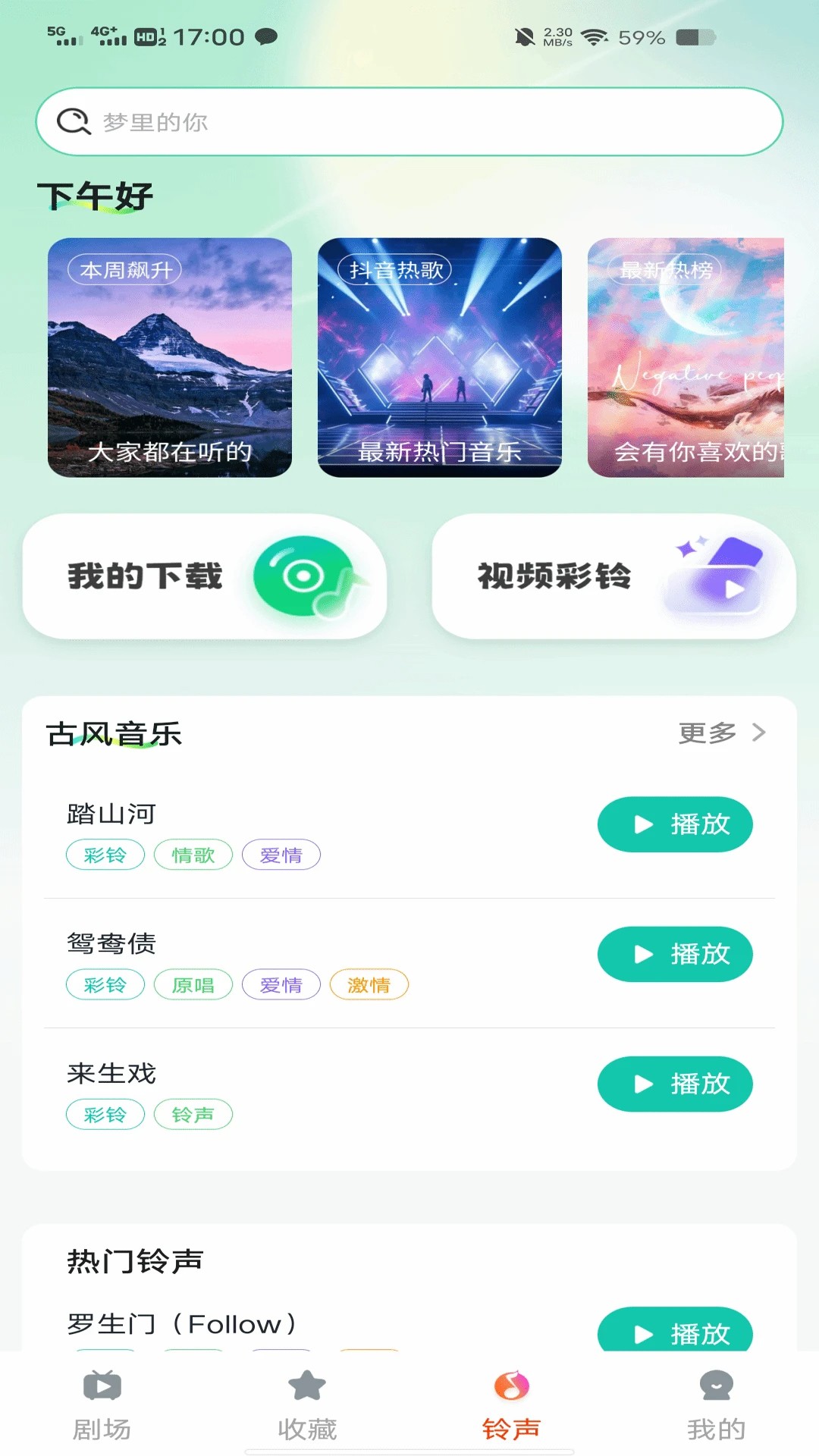819x1456 pixels.
Task: Toggle the 原唱 tag under 鸳鸯债
Action: click(x=193, y=984)
